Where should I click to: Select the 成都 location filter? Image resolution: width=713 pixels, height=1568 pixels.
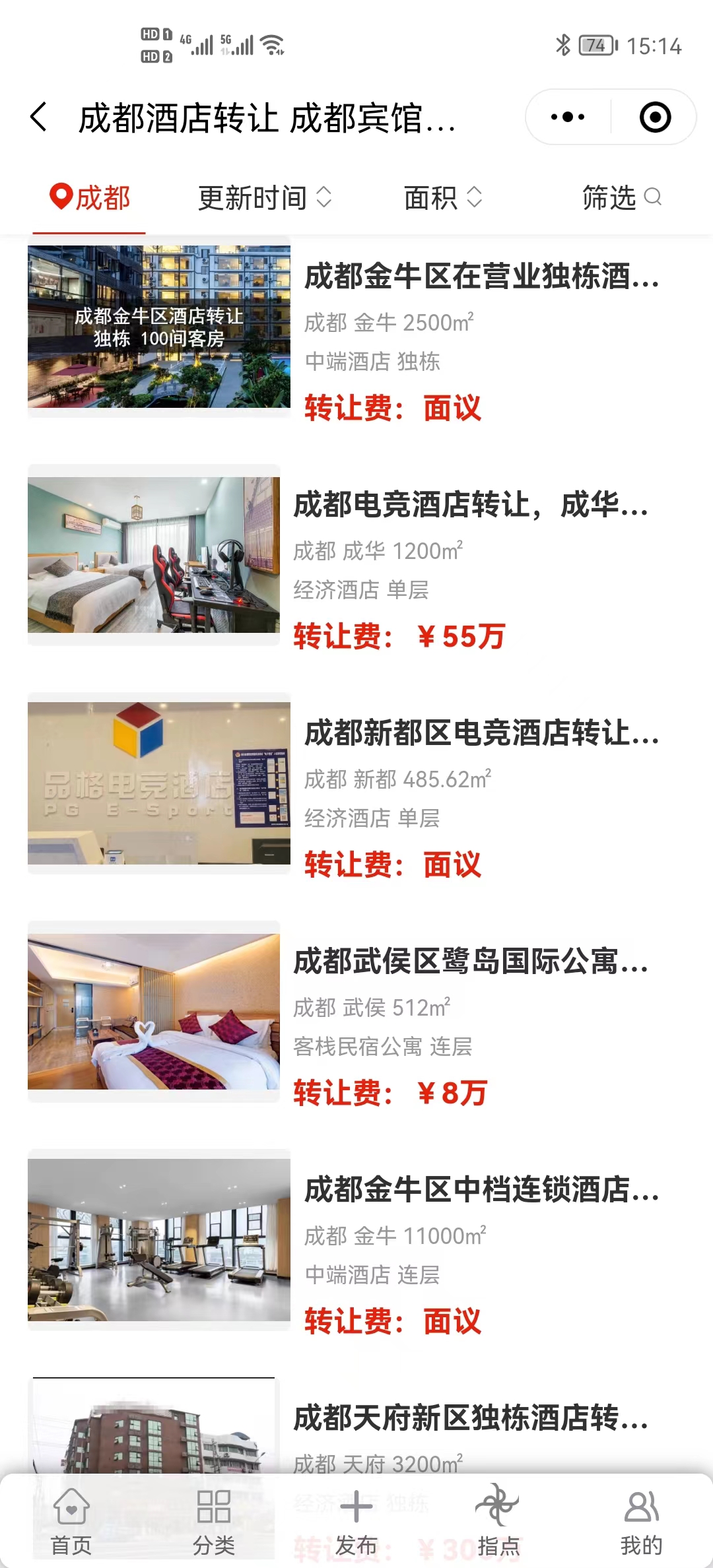[x=90, y=198]
